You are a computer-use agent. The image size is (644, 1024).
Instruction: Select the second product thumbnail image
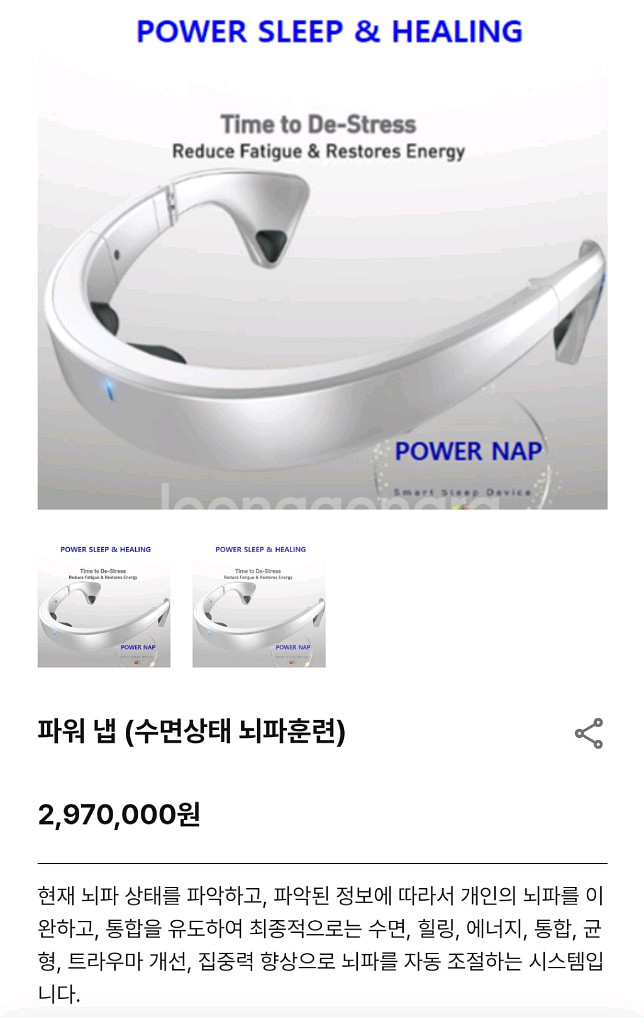coord(259,605)
